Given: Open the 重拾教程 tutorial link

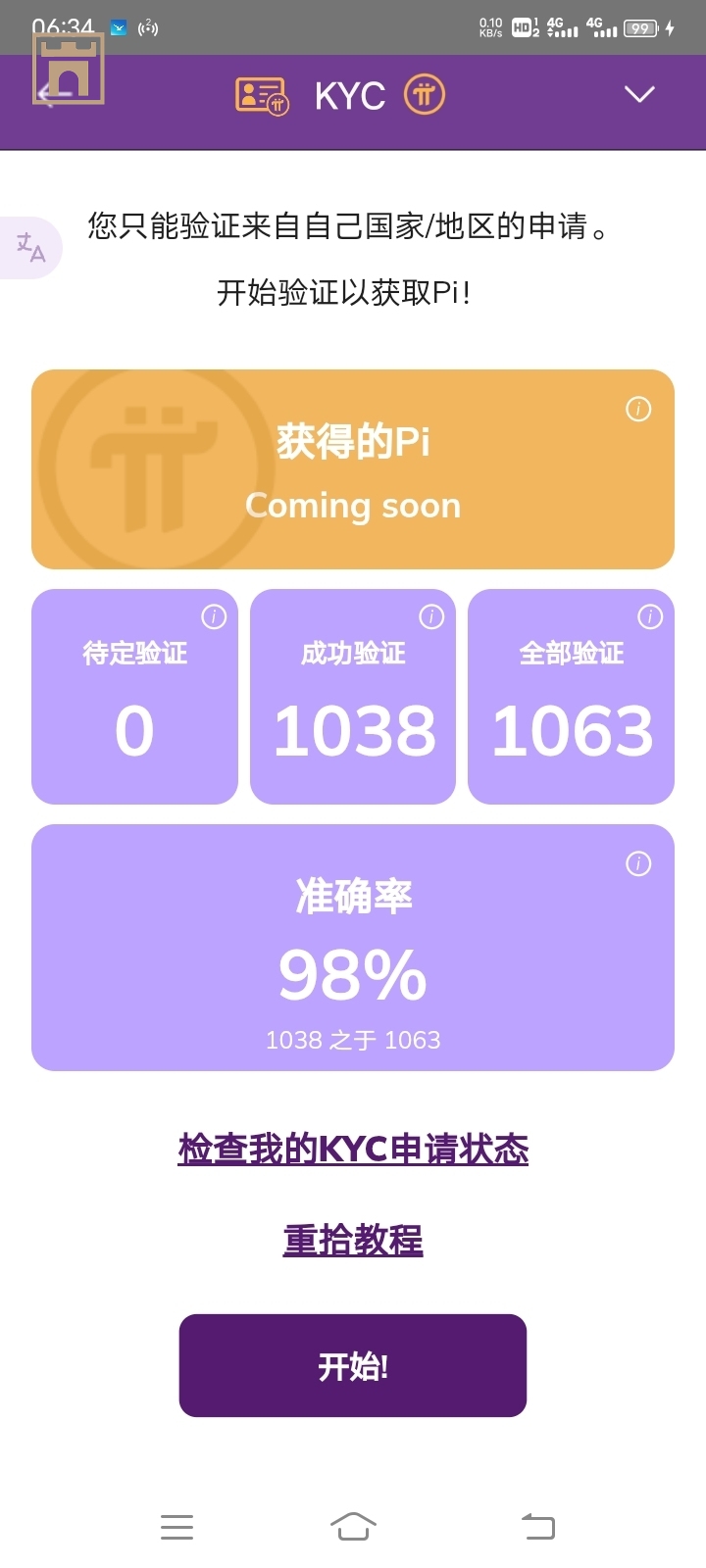Looking at the screenshot, I should [353, 1240].
